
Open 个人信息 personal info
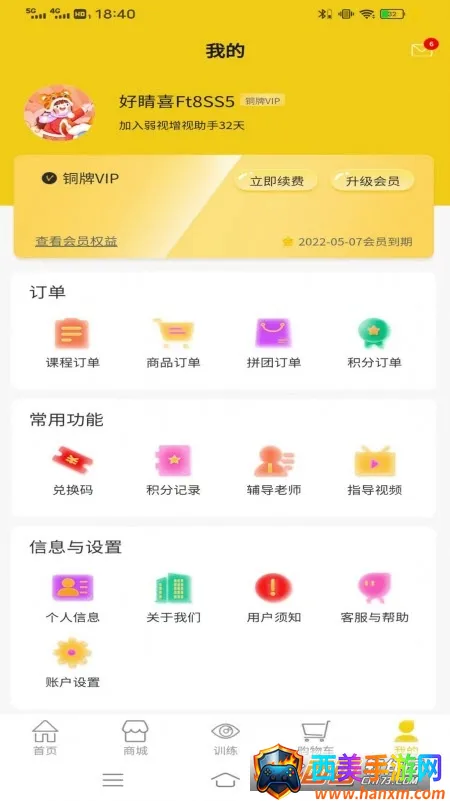[x=73, y=598]
